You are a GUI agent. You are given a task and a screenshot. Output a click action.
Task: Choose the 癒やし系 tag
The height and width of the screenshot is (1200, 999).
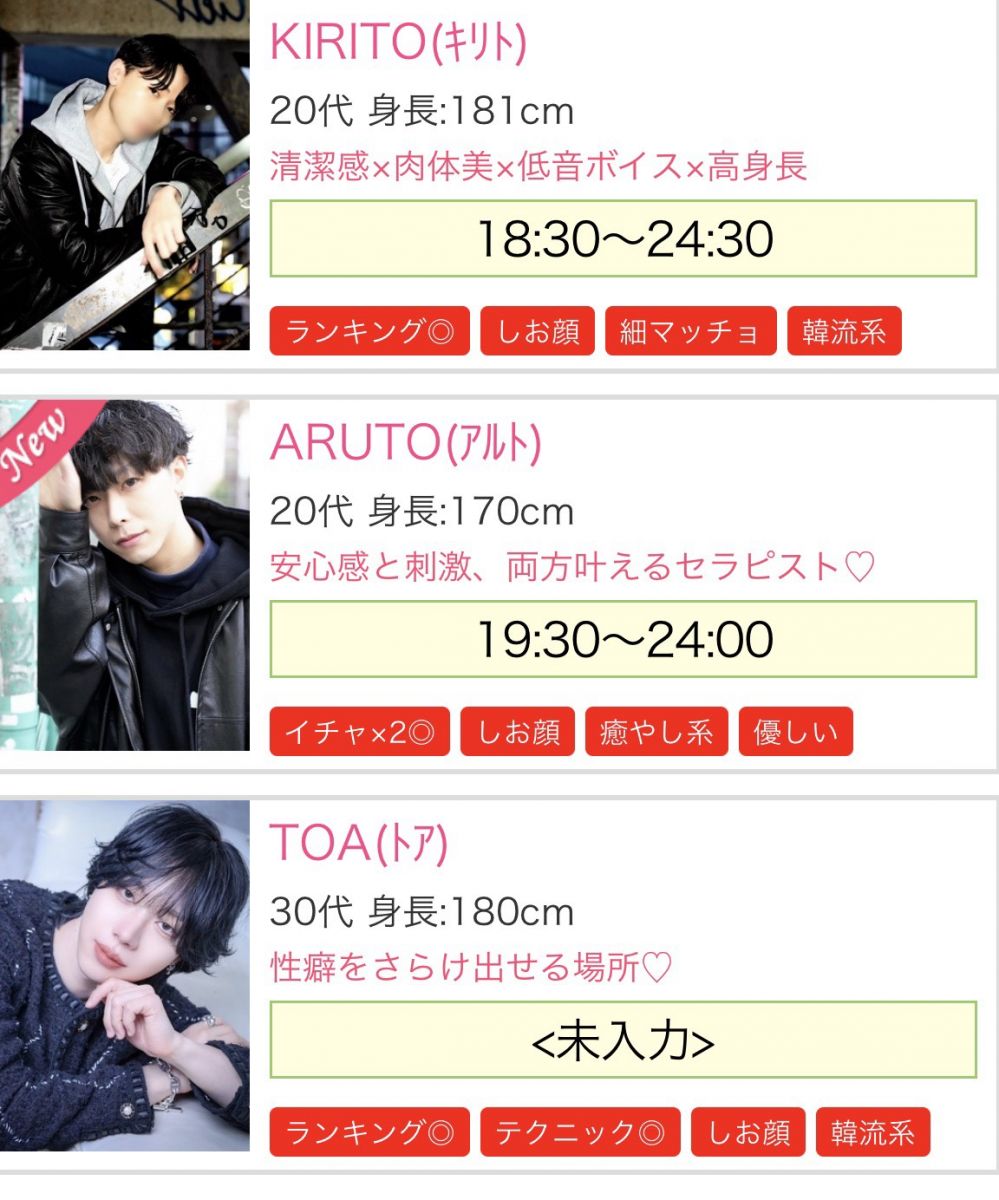pyautogui.click(x=656, y=732)
